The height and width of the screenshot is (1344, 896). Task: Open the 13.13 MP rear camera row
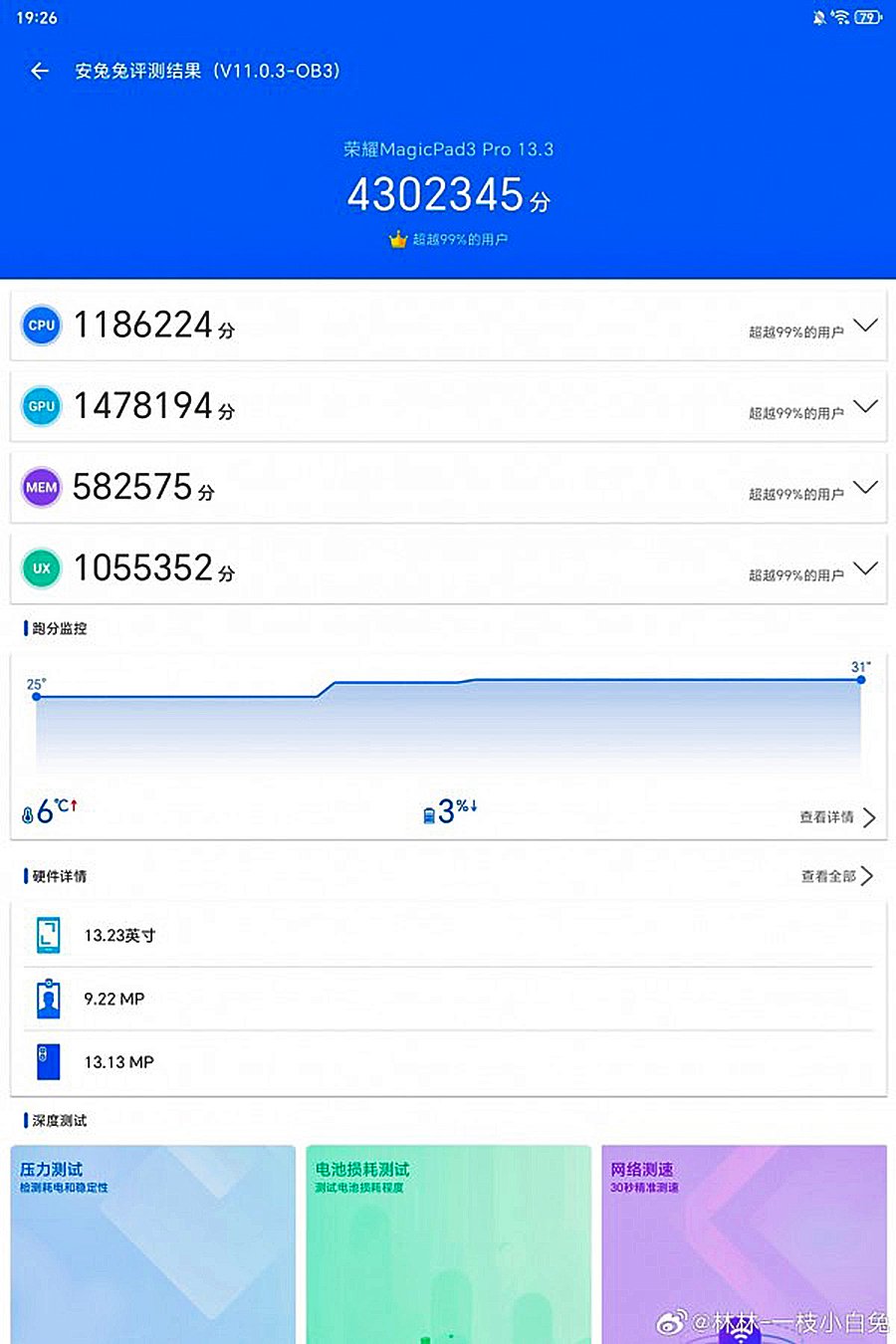tap(448, 1062)
